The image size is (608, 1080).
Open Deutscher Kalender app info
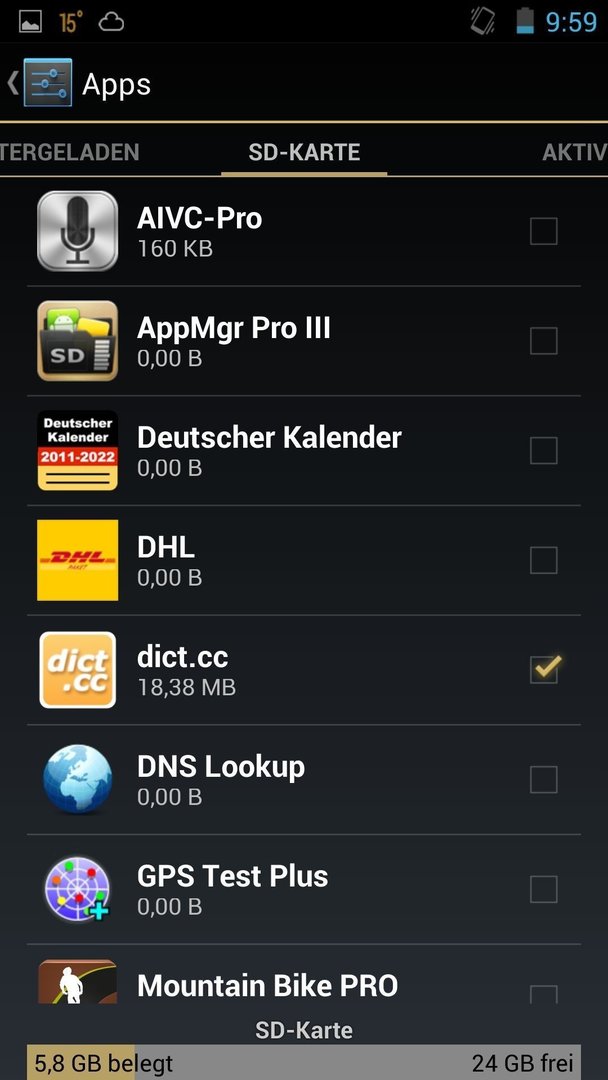point(304,450)
